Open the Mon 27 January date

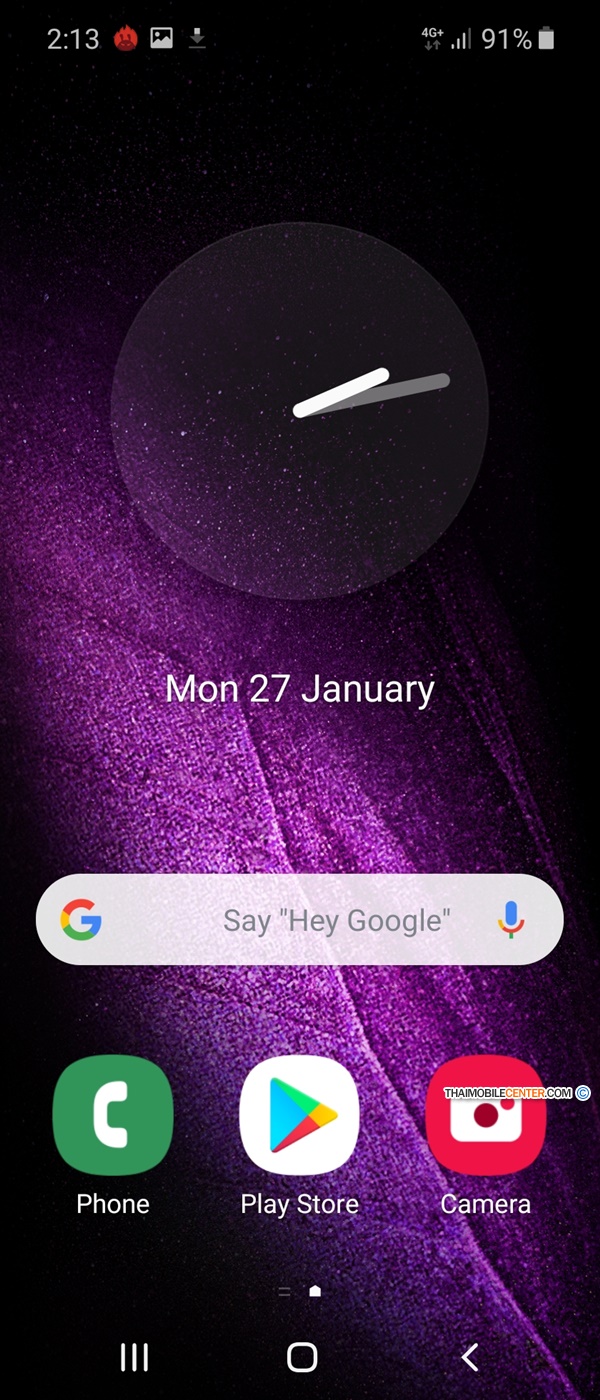coord(300,689)
